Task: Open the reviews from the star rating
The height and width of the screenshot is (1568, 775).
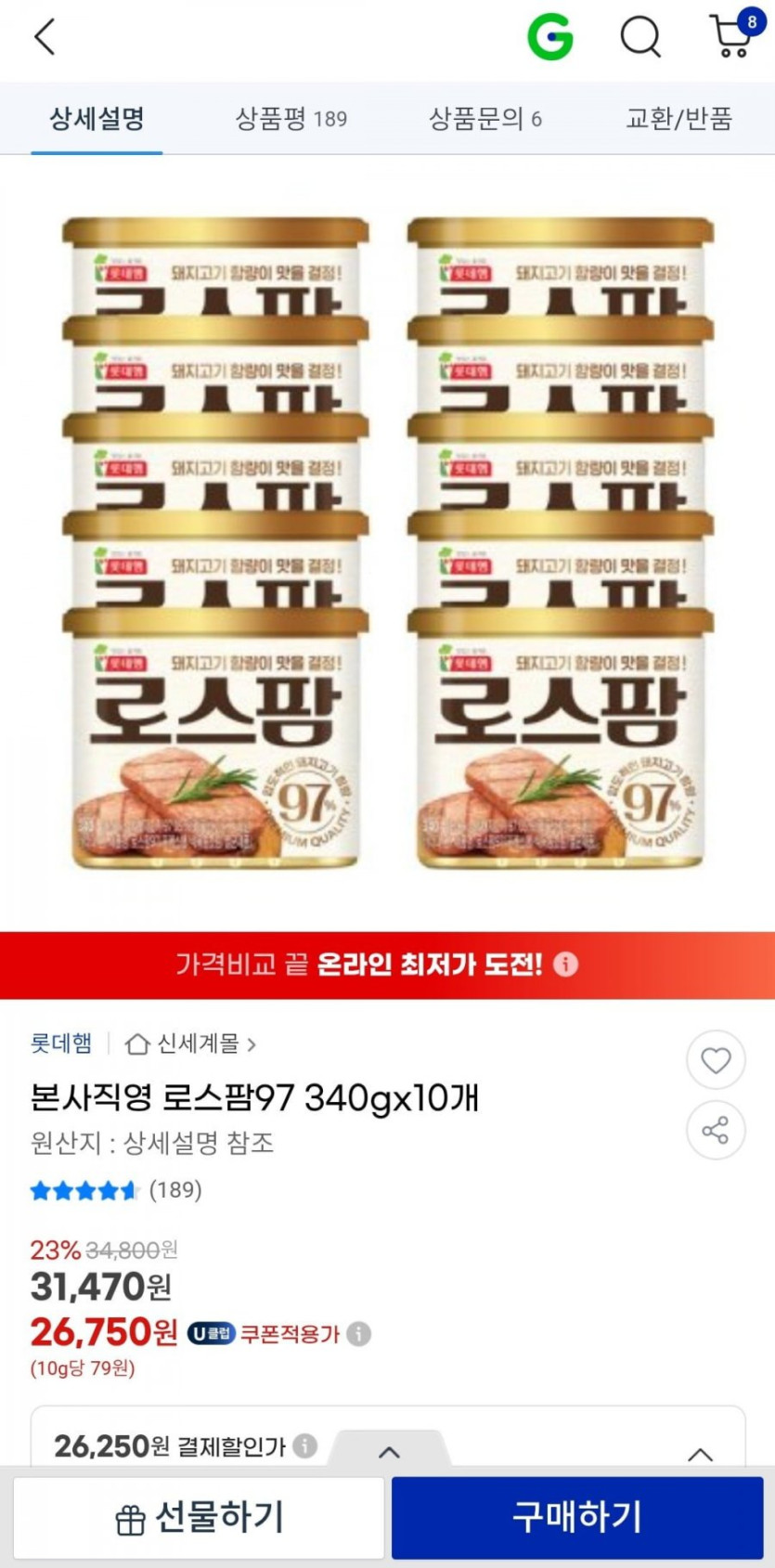Action: [115, 1190]
